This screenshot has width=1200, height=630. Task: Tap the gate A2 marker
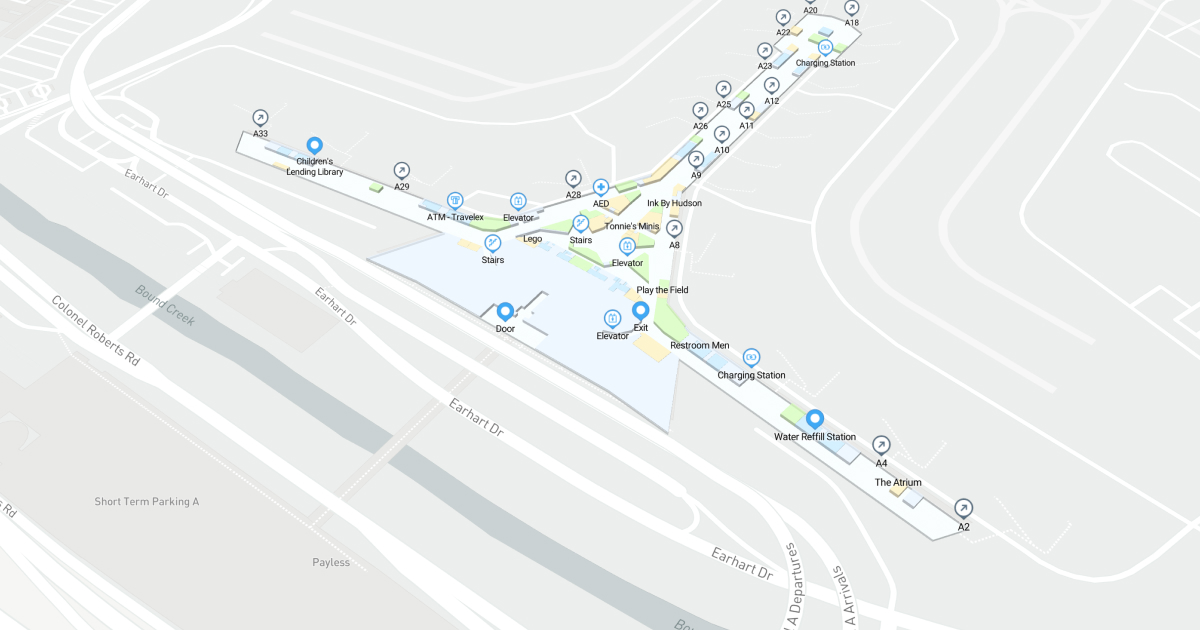click(x=963, y=508)
